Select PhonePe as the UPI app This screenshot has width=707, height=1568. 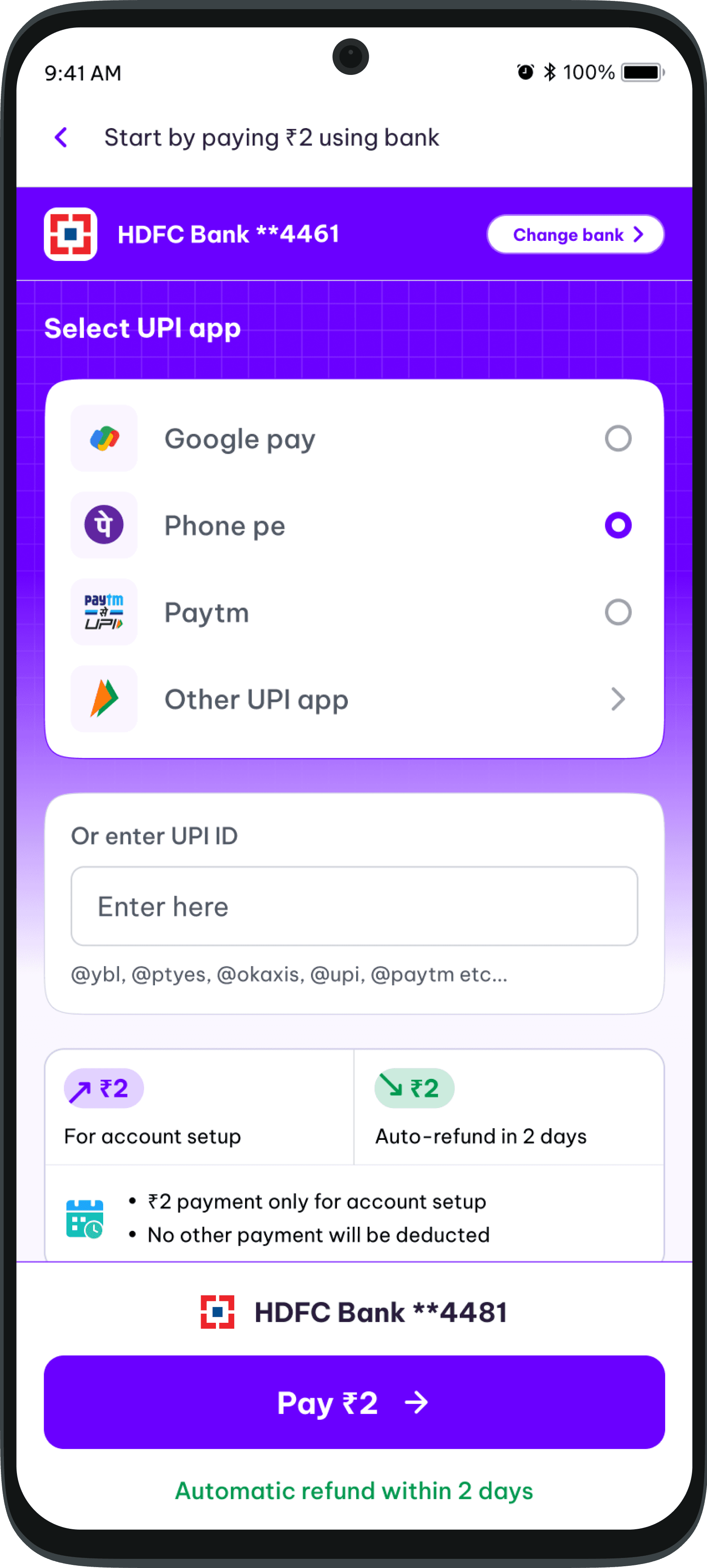pyautogui.click(x=618, y=525)
